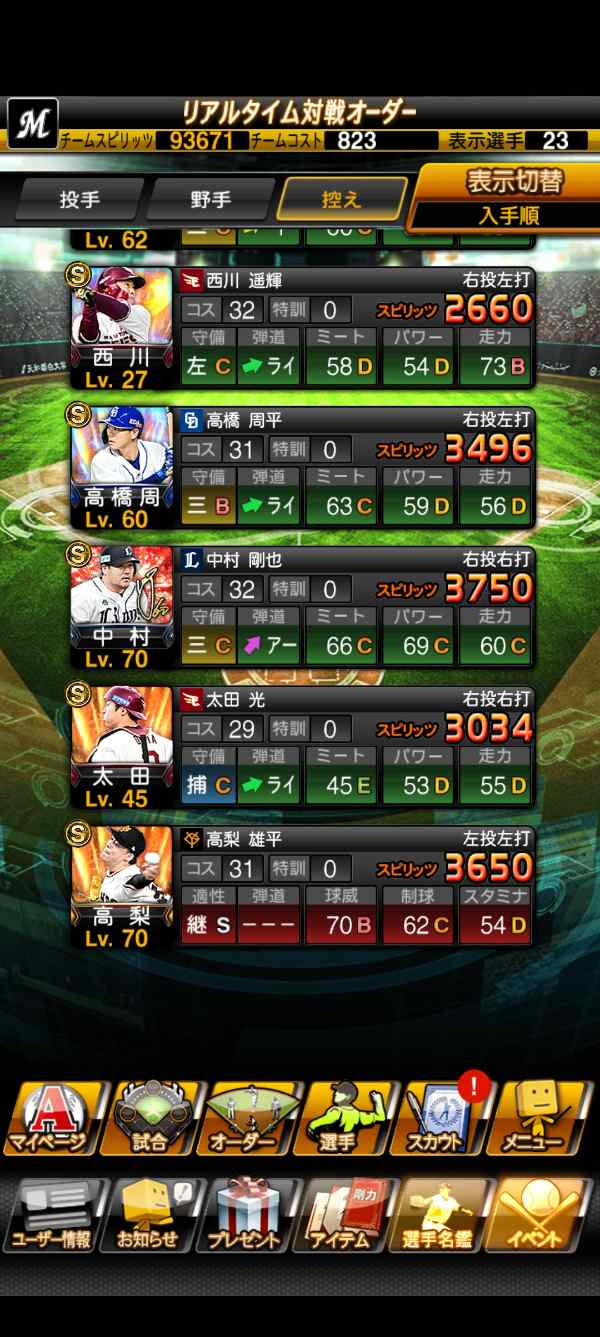Go to マイページ
Viewport: 600px width, 1337px height.
point(51,1117)
